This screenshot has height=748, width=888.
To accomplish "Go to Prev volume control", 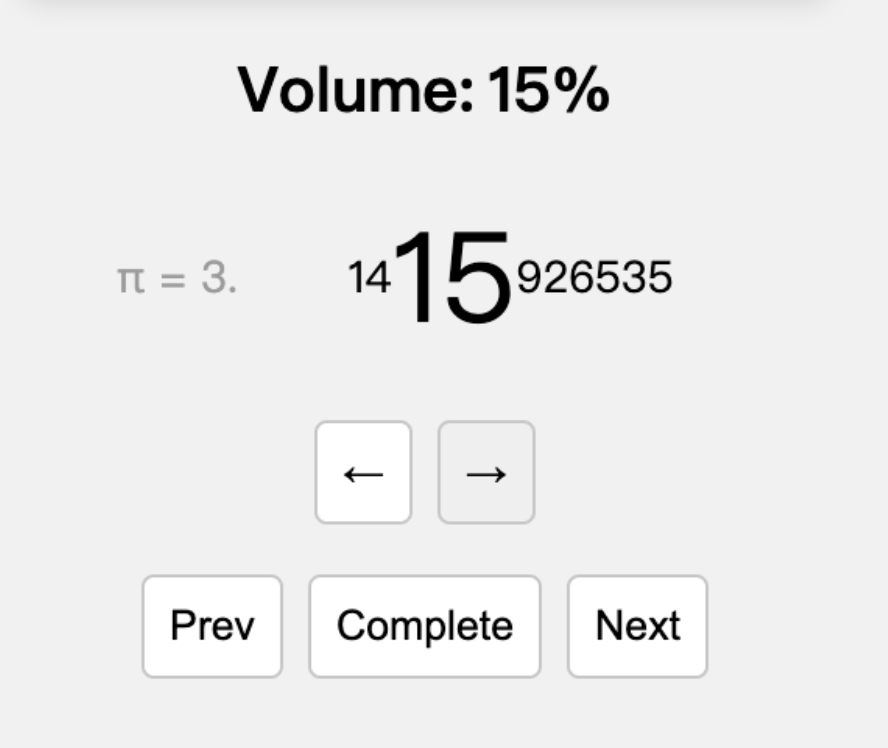I will (212, 626).
